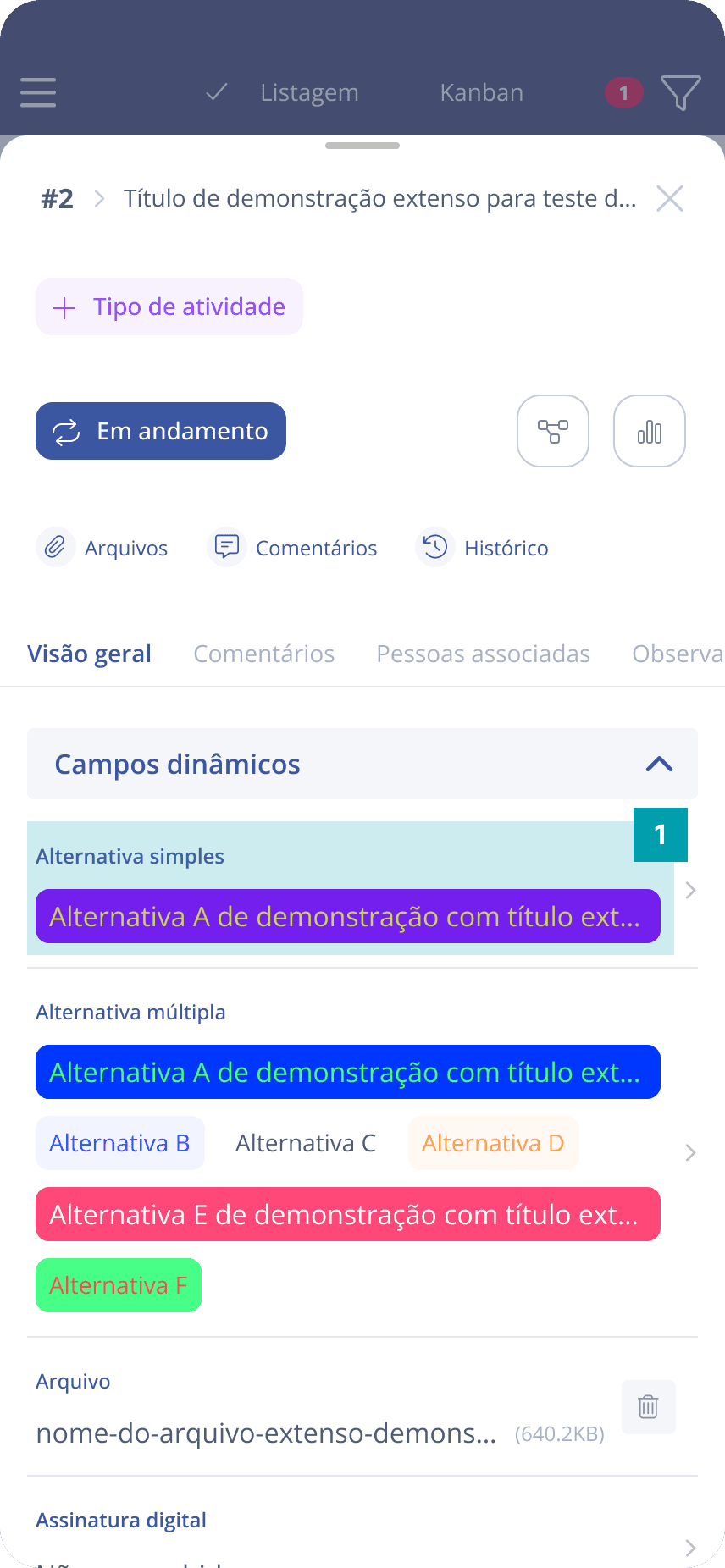This screenshot has height=1568, width=725.
Task: Expand the Alternativa simples field details
Action: [x=689, y=890]
